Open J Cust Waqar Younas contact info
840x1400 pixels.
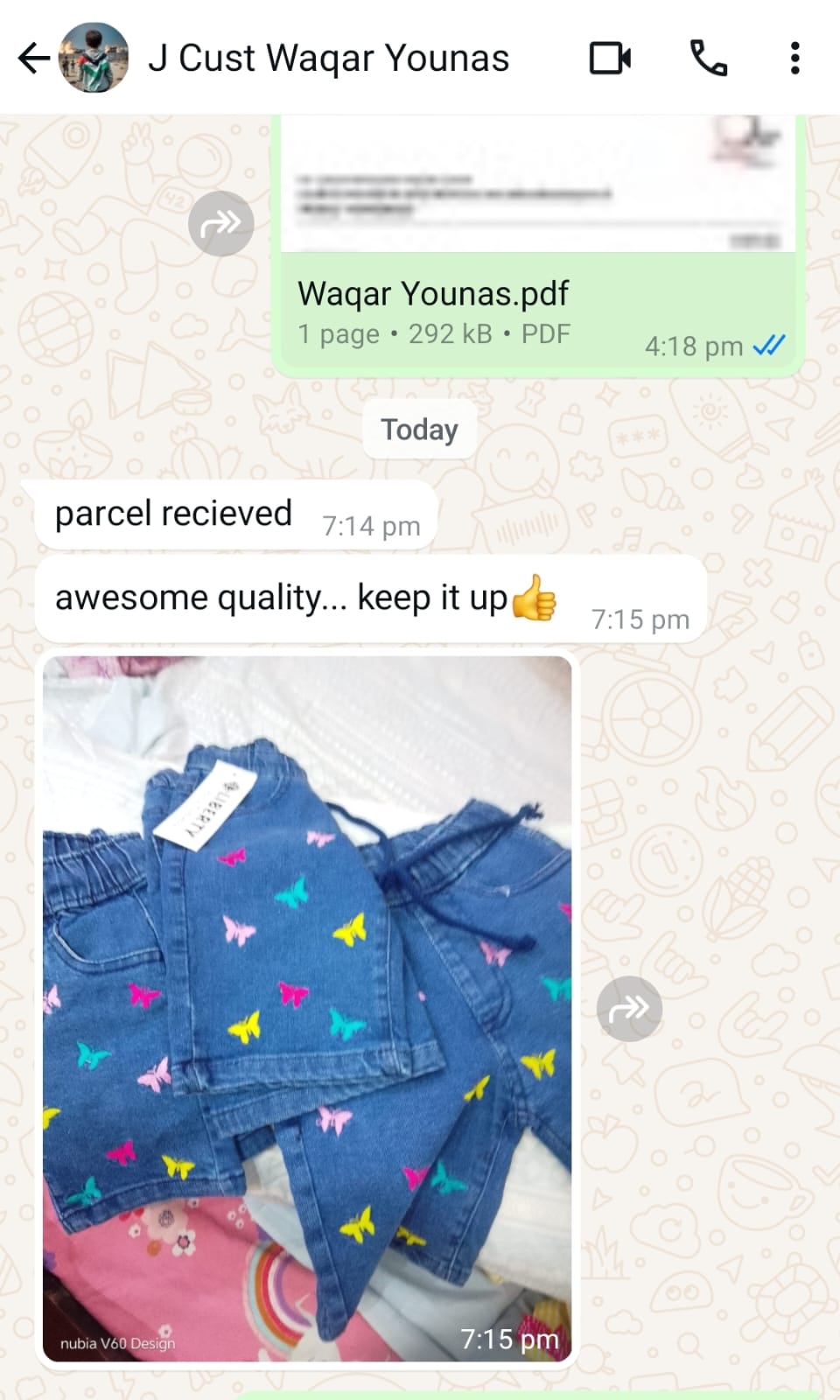(328, 59)
